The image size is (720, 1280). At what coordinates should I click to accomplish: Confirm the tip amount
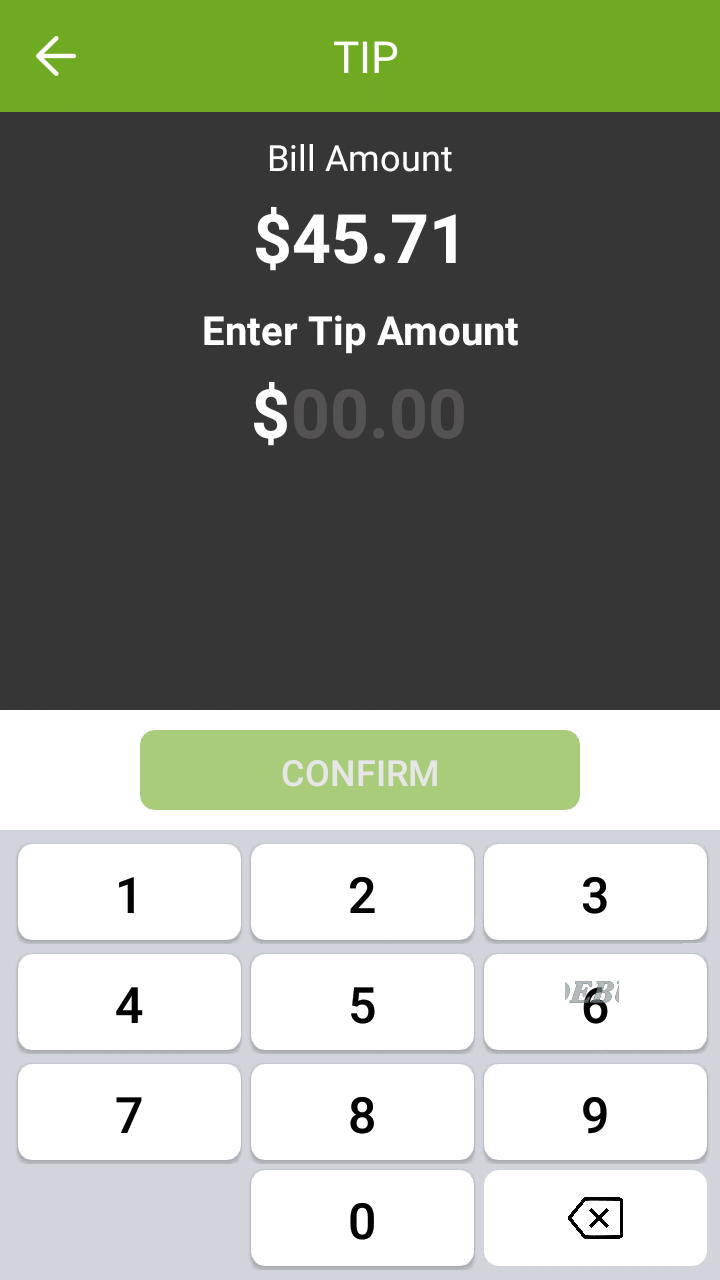[360, 770]
